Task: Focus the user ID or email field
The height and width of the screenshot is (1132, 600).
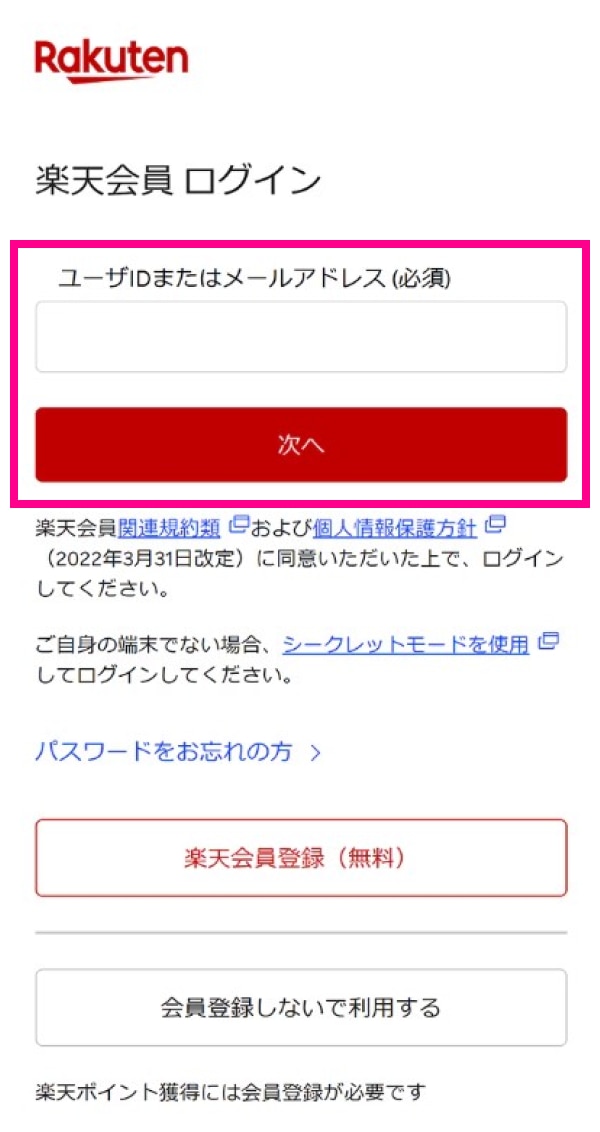Action: tap(301, 337)
